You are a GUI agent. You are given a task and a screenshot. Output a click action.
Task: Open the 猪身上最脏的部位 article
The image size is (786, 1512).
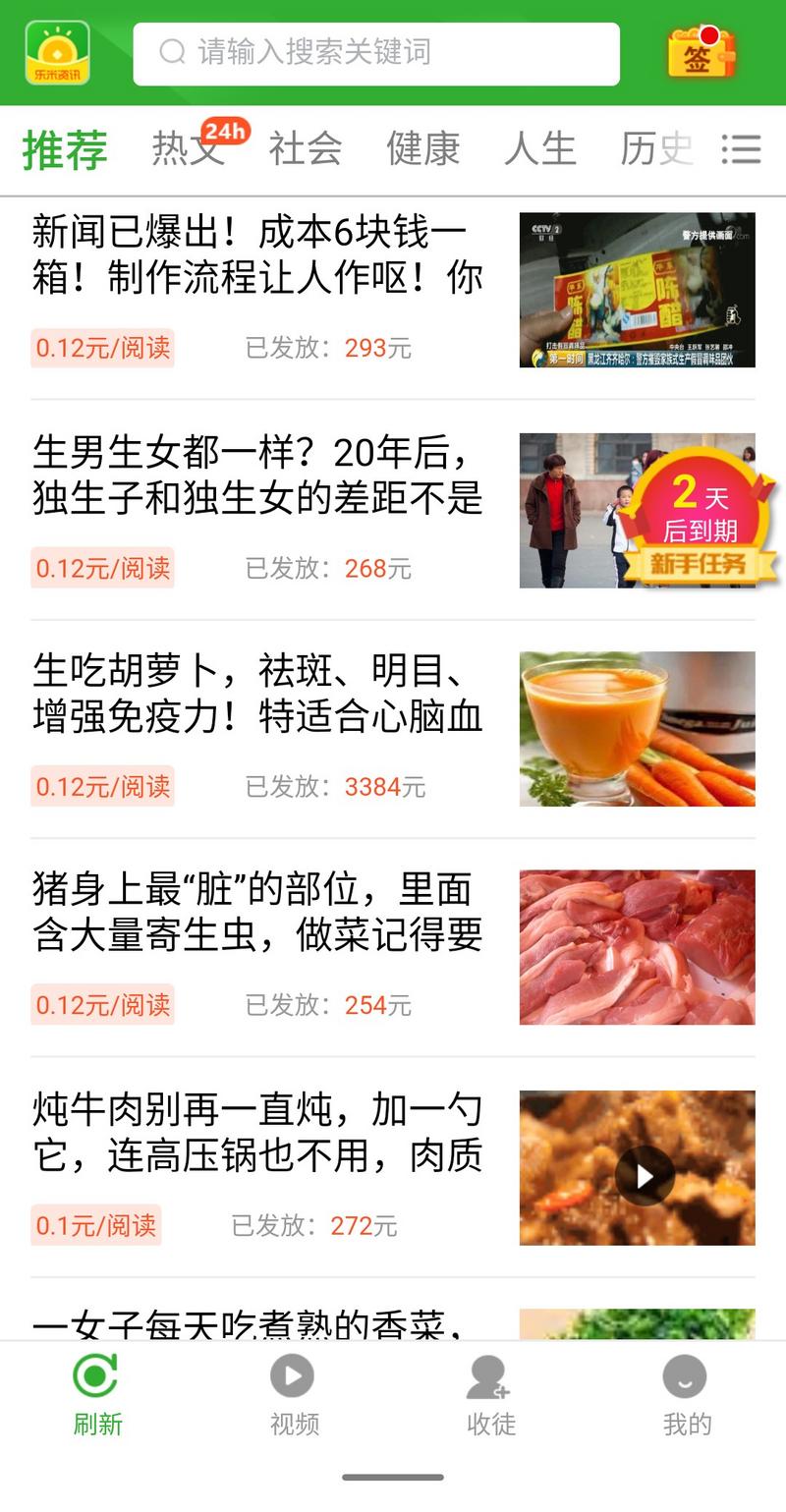(255, 914)
